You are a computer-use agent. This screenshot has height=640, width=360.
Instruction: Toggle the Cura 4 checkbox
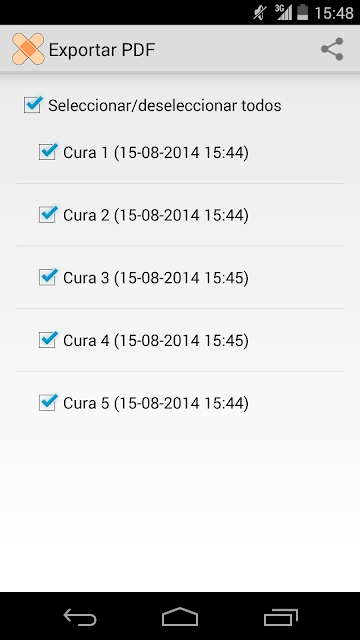point(48,340)
